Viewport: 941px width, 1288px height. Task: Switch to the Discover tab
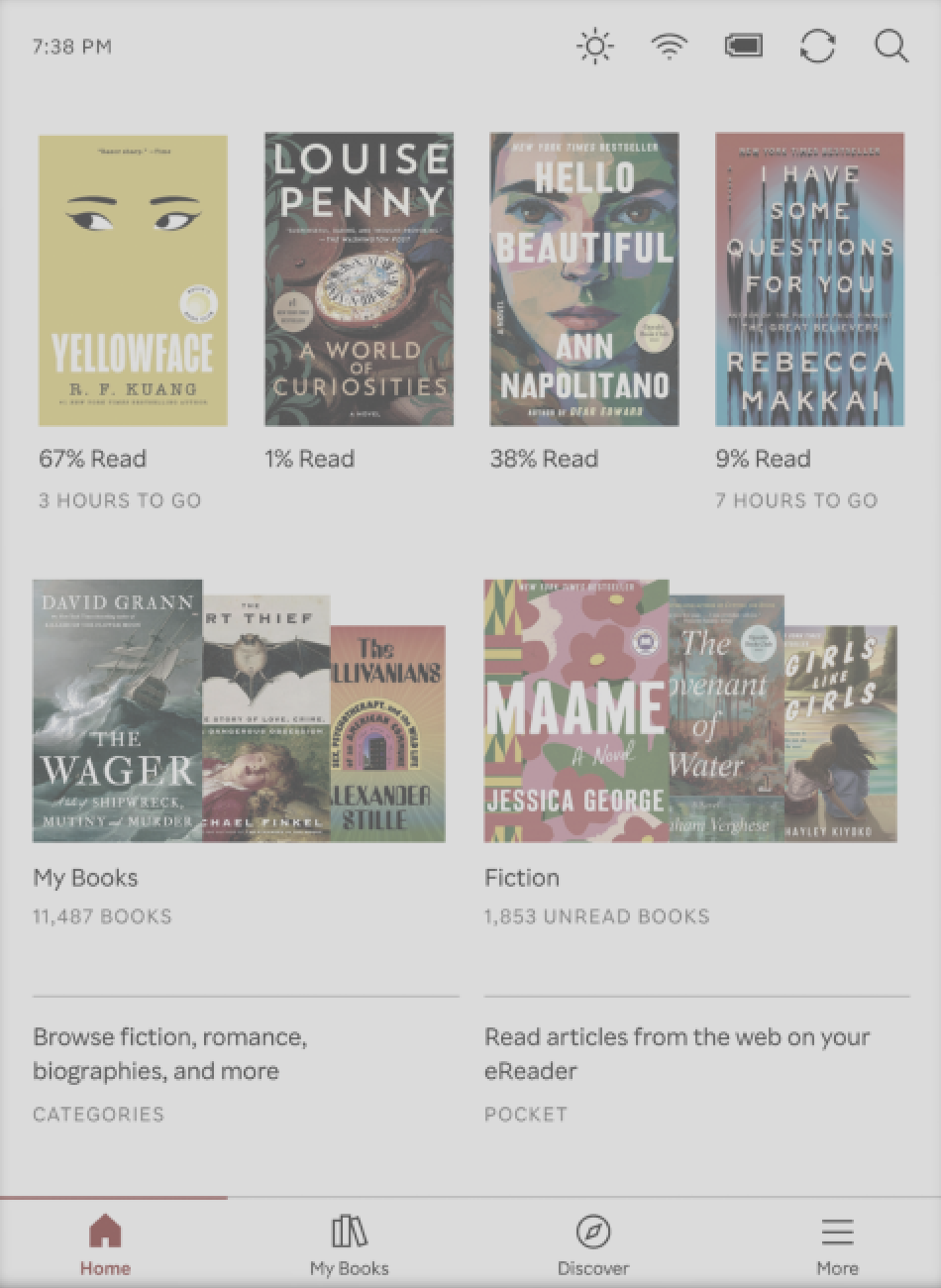pyautogui.click(x=592, y=1244)
